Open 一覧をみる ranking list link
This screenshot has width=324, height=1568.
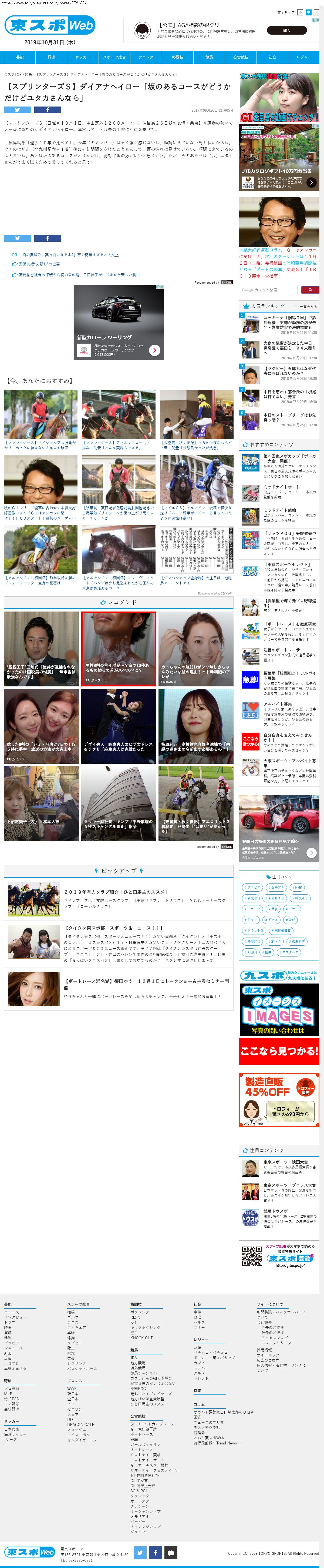coord(306,307)
